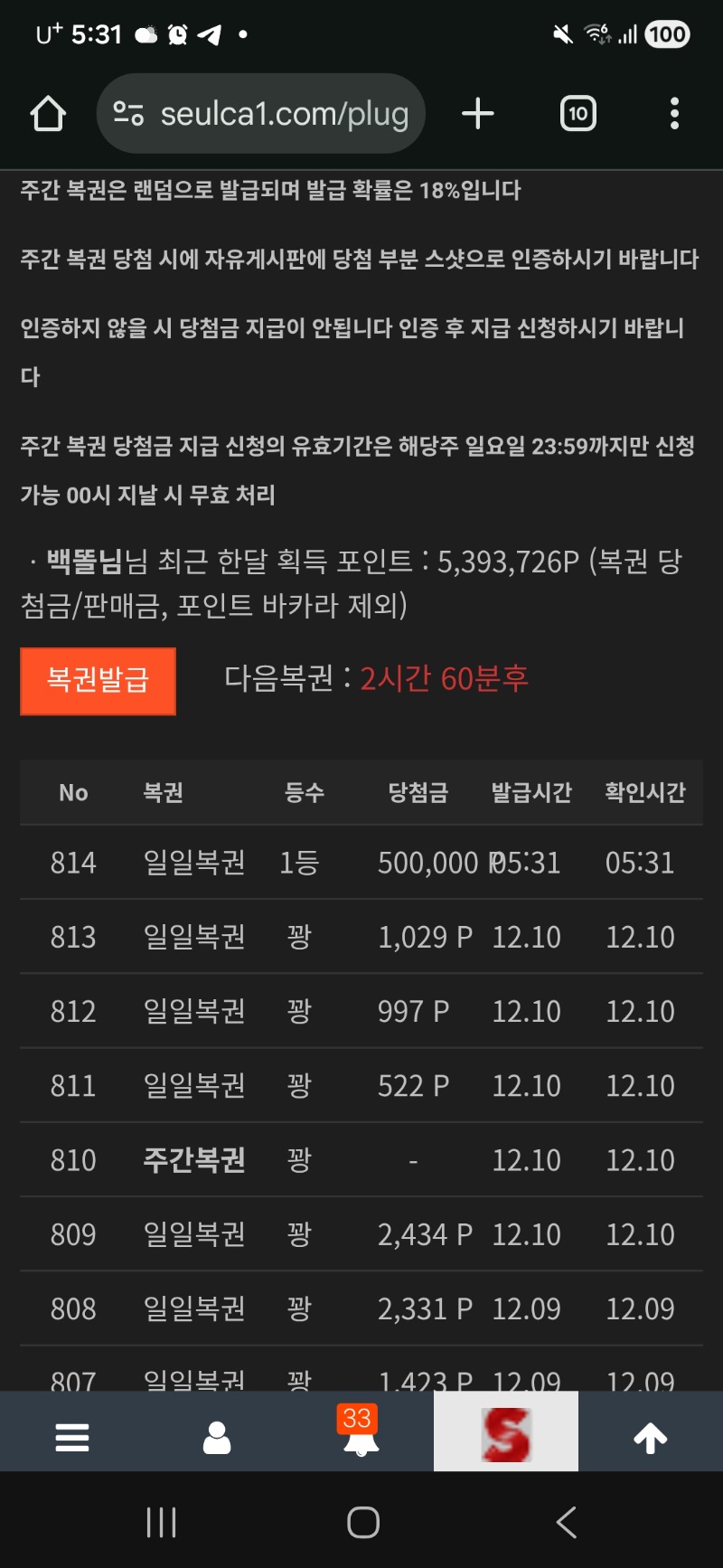The image size is (723, 1568).
Task: Open the browser overflow menu
Action: pyautogui.click(x=674, y=114)
